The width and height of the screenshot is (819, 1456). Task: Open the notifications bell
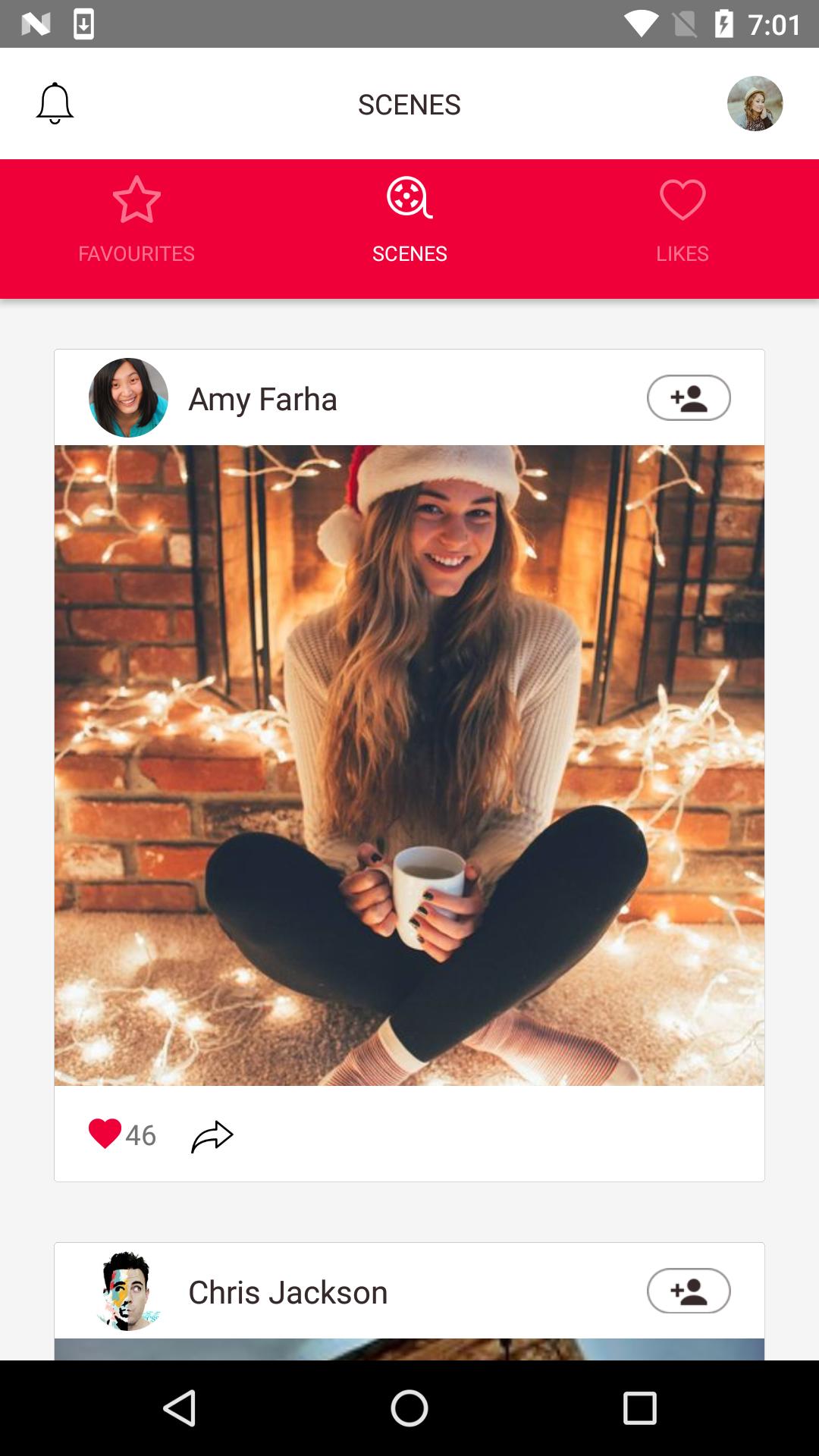tap(54, 104)
